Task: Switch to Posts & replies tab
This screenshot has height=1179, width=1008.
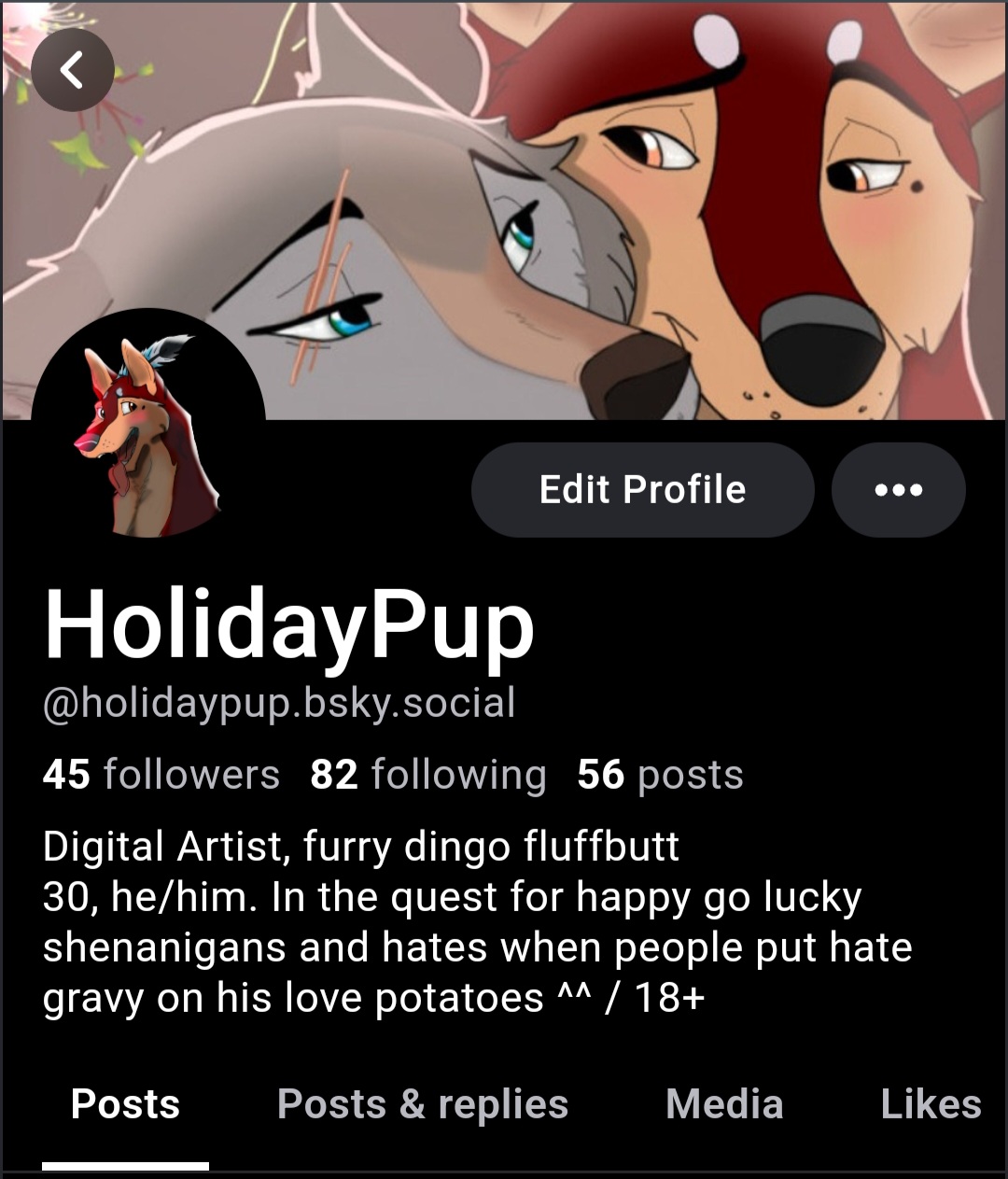Action: pyautogui.click(x=422, y=1104)
